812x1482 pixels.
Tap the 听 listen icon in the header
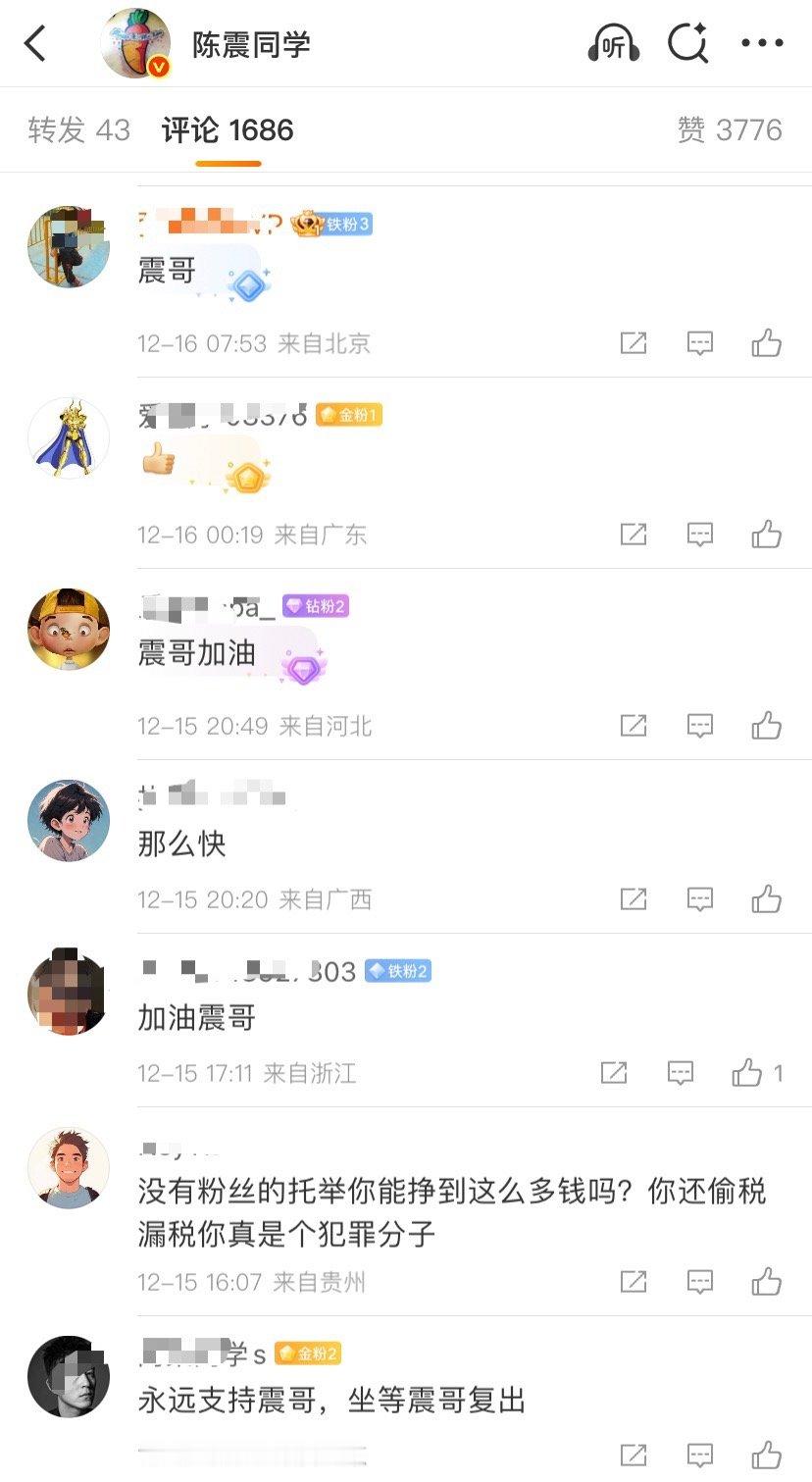pos(614,44)
